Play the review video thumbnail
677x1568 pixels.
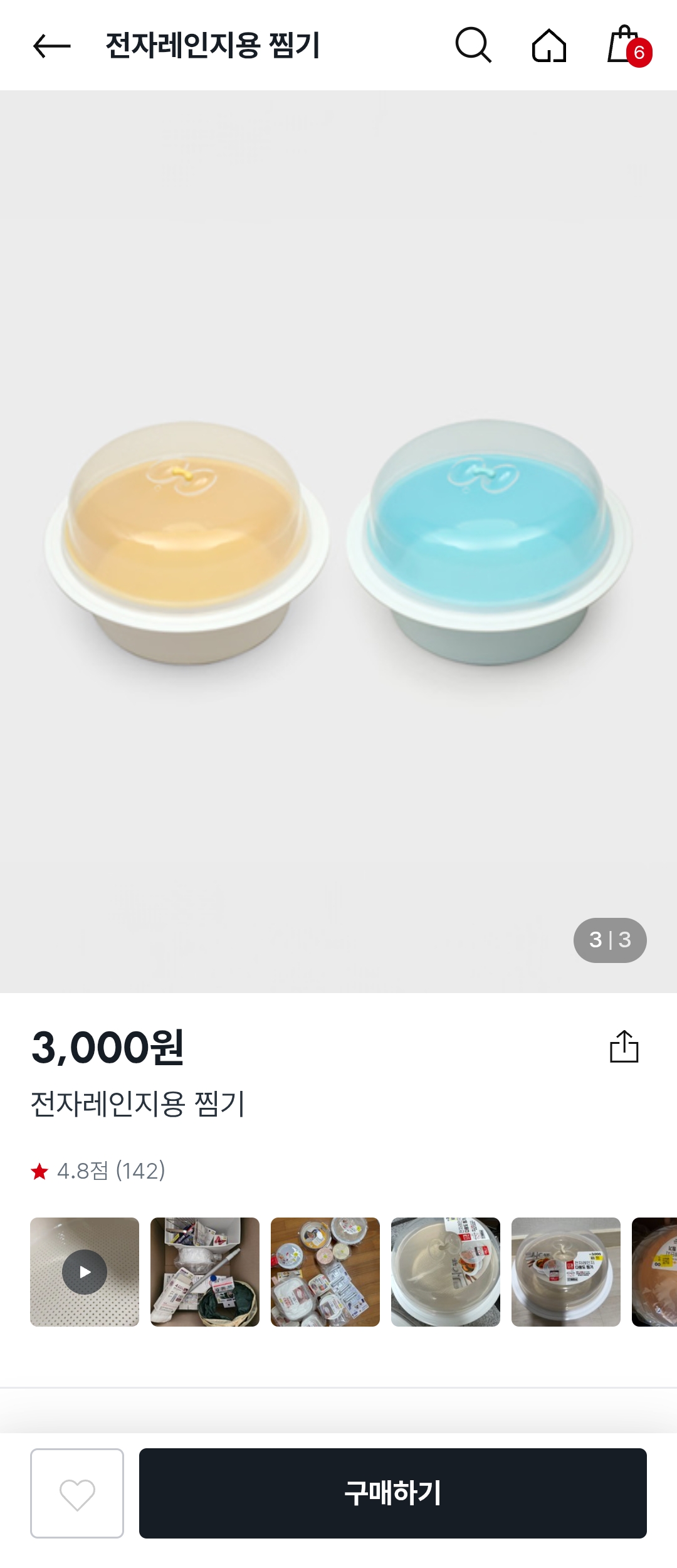[85, 1270]
